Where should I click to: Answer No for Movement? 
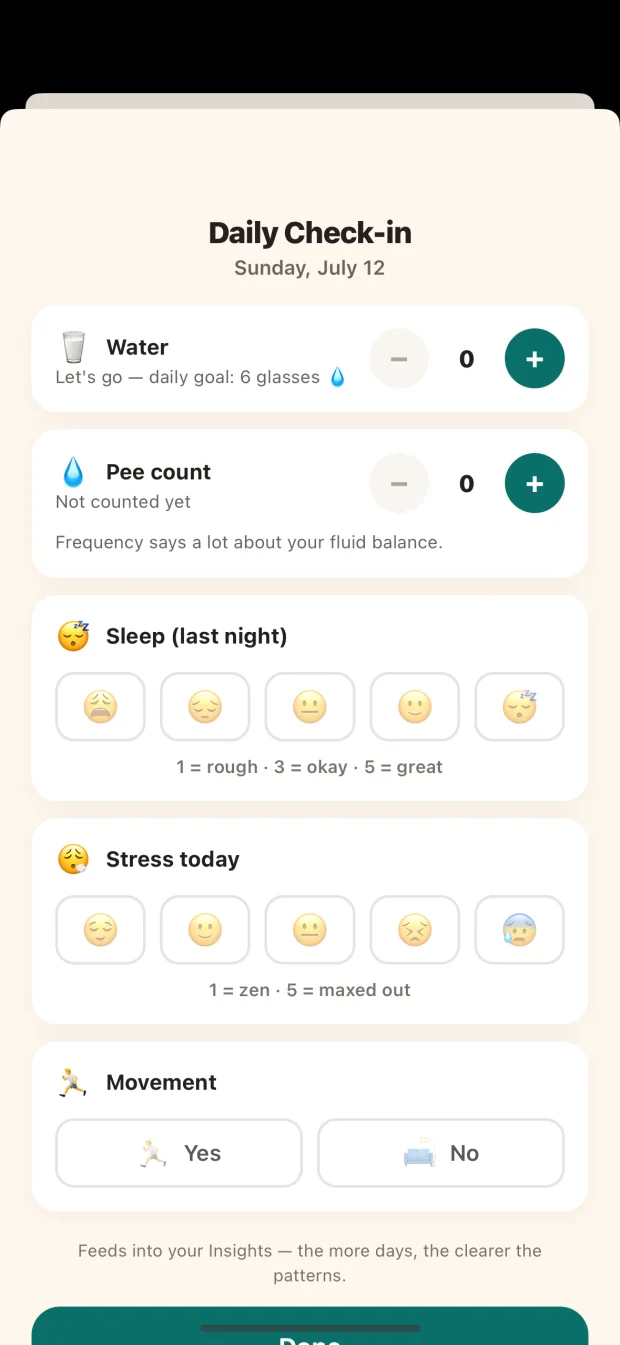(441, 1153)
